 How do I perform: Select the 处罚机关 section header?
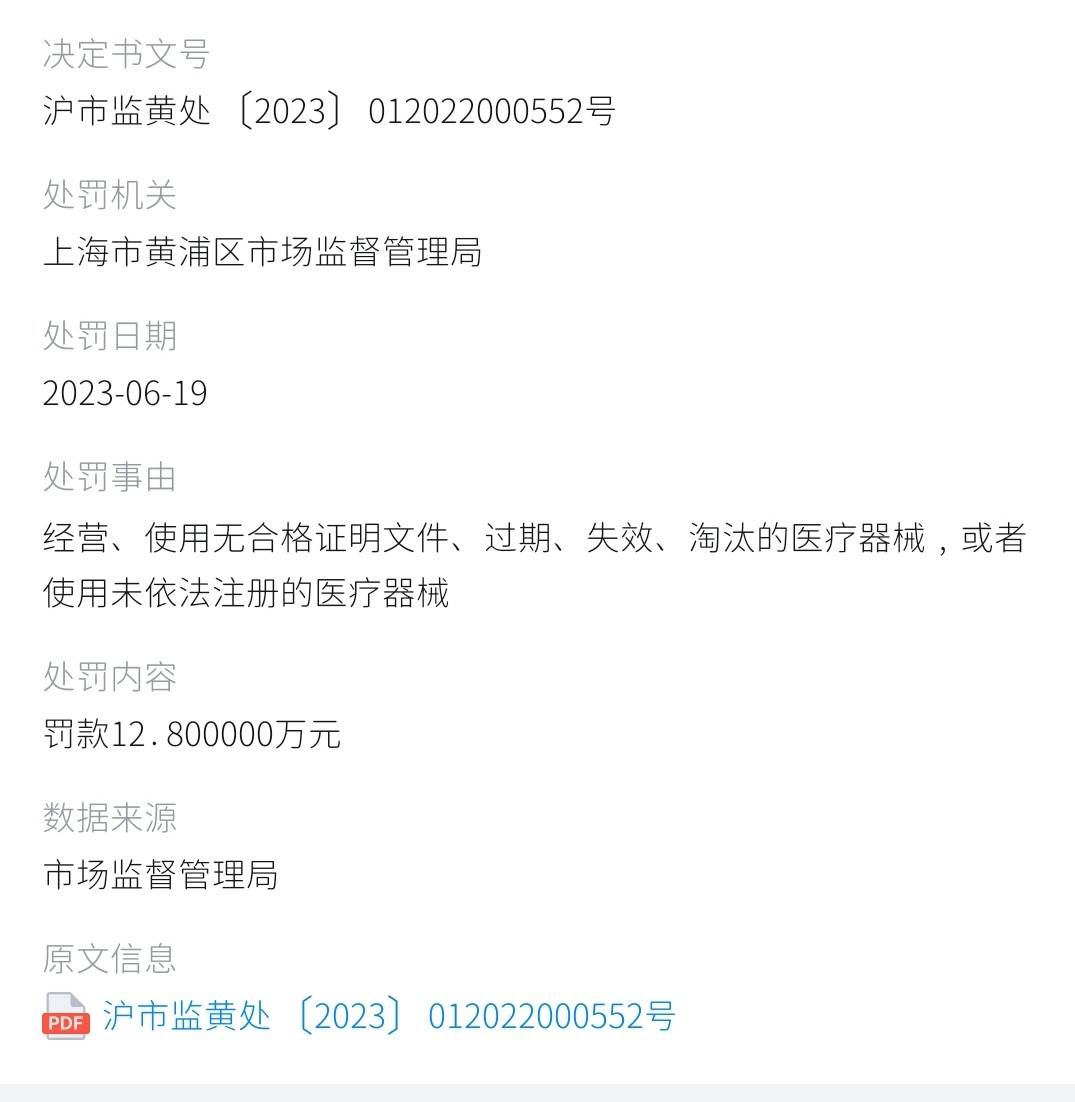click(x=110, y=195)
